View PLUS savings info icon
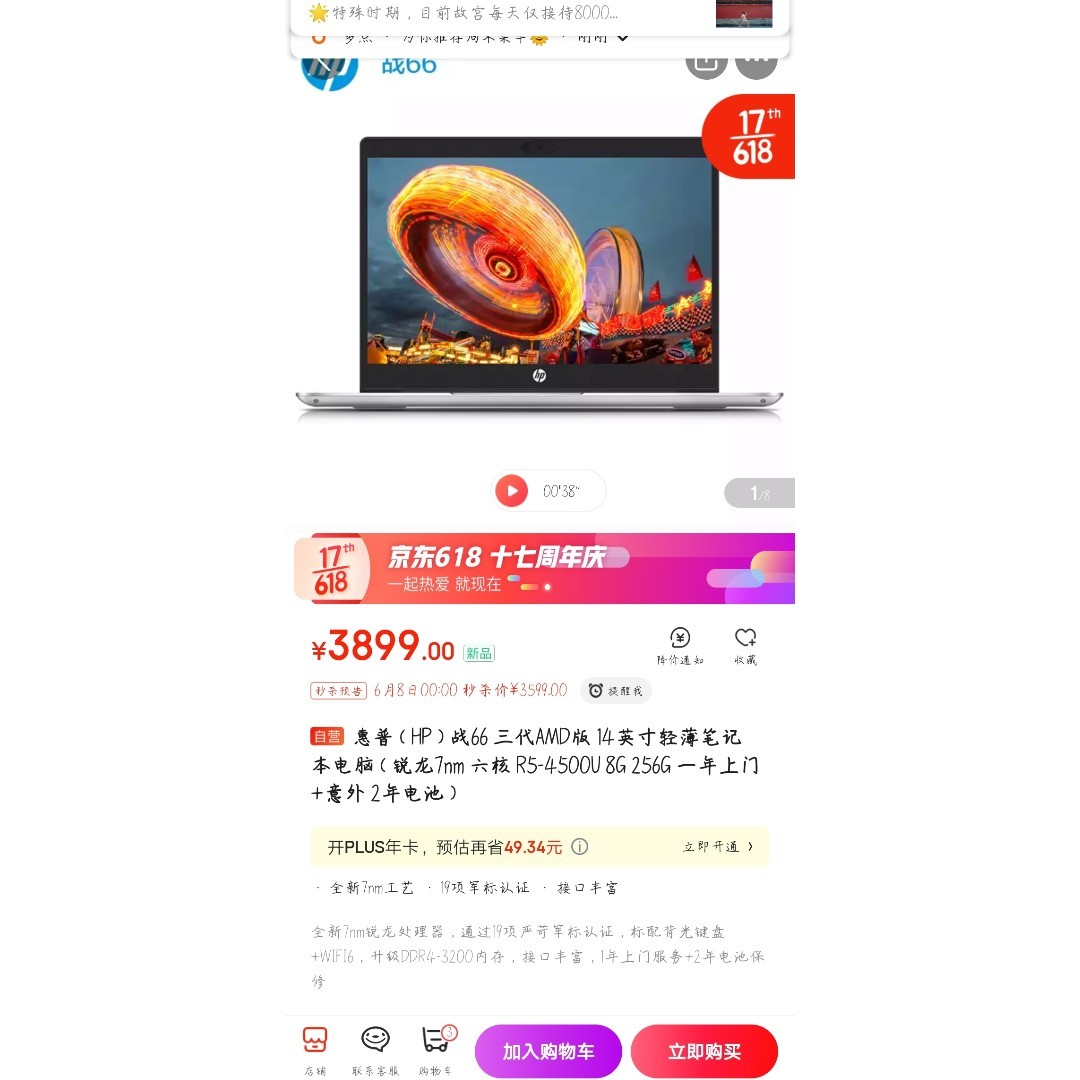Viewport: 1080px width, 1080px height. click(x=579, y=847)
